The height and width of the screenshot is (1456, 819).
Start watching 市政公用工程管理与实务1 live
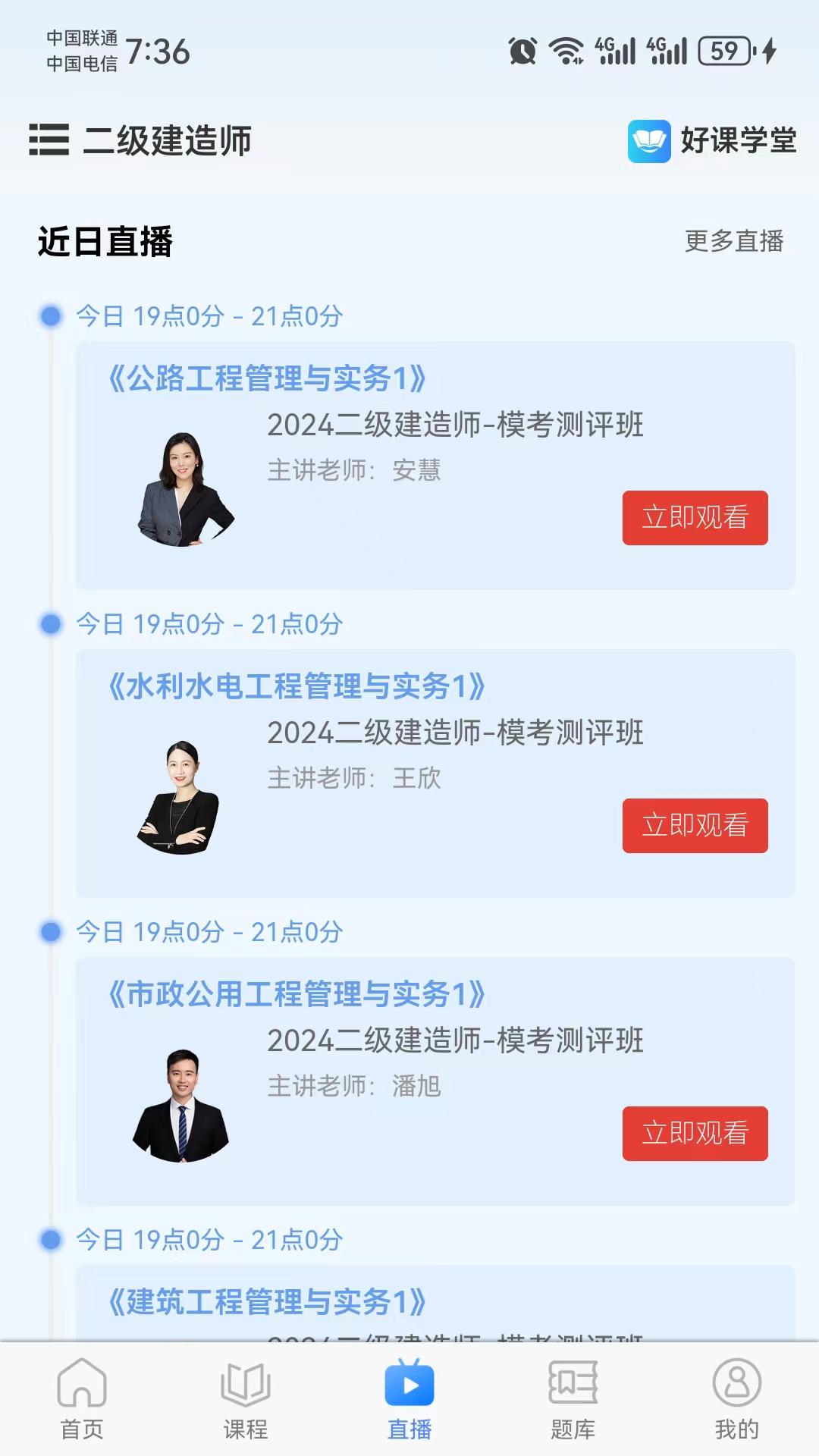695,1134
